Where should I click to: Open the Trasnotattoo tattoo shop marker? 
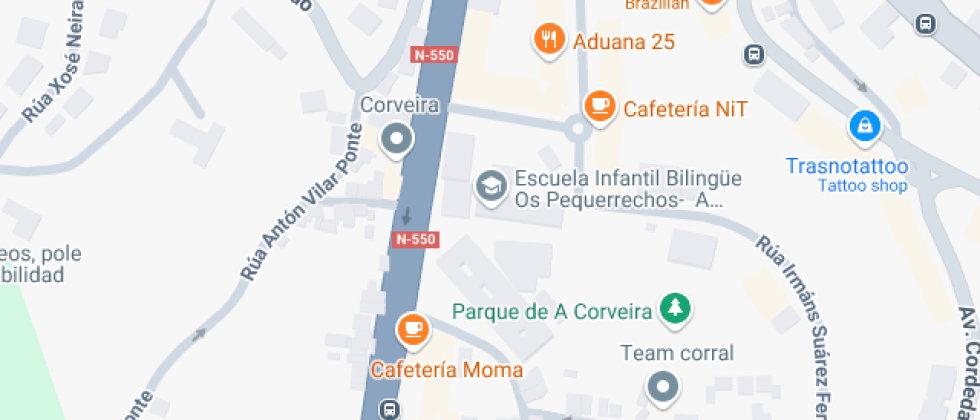[864, 126]
